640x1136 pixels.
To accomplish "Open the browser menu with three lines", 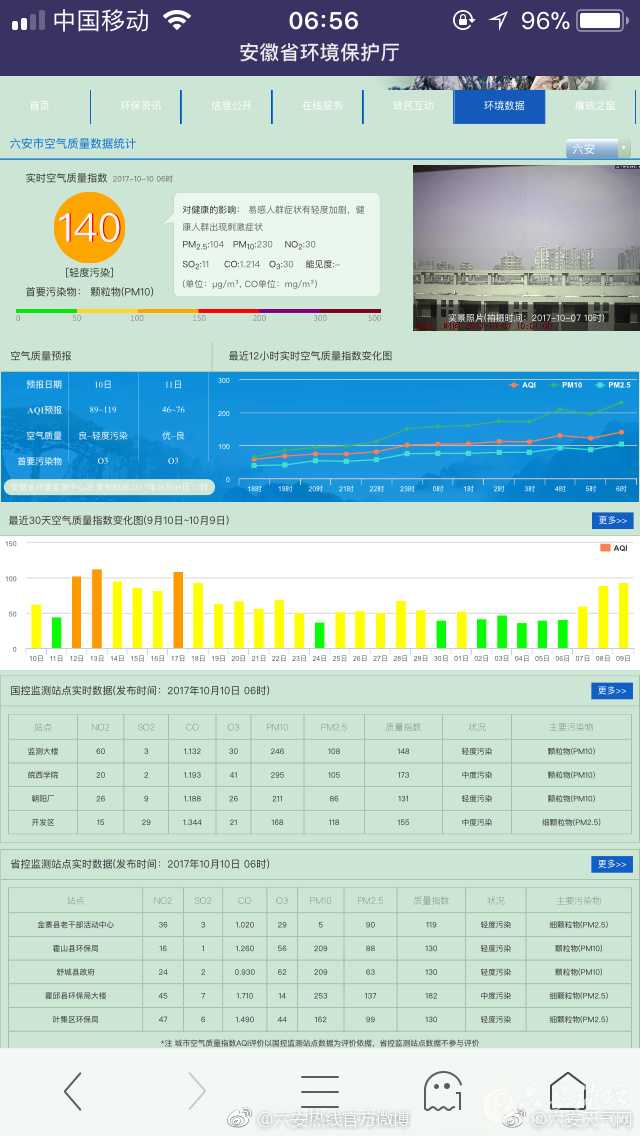I will click(319, 1091).
